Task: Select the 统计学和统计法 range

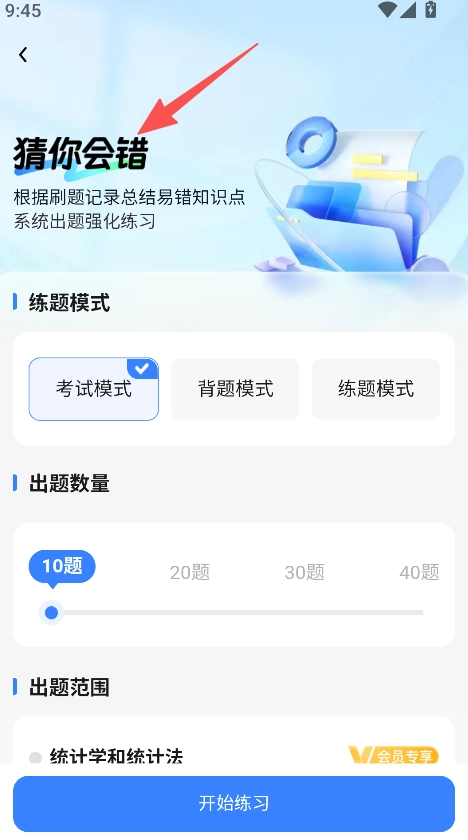Action: click(x=116, y=756)
